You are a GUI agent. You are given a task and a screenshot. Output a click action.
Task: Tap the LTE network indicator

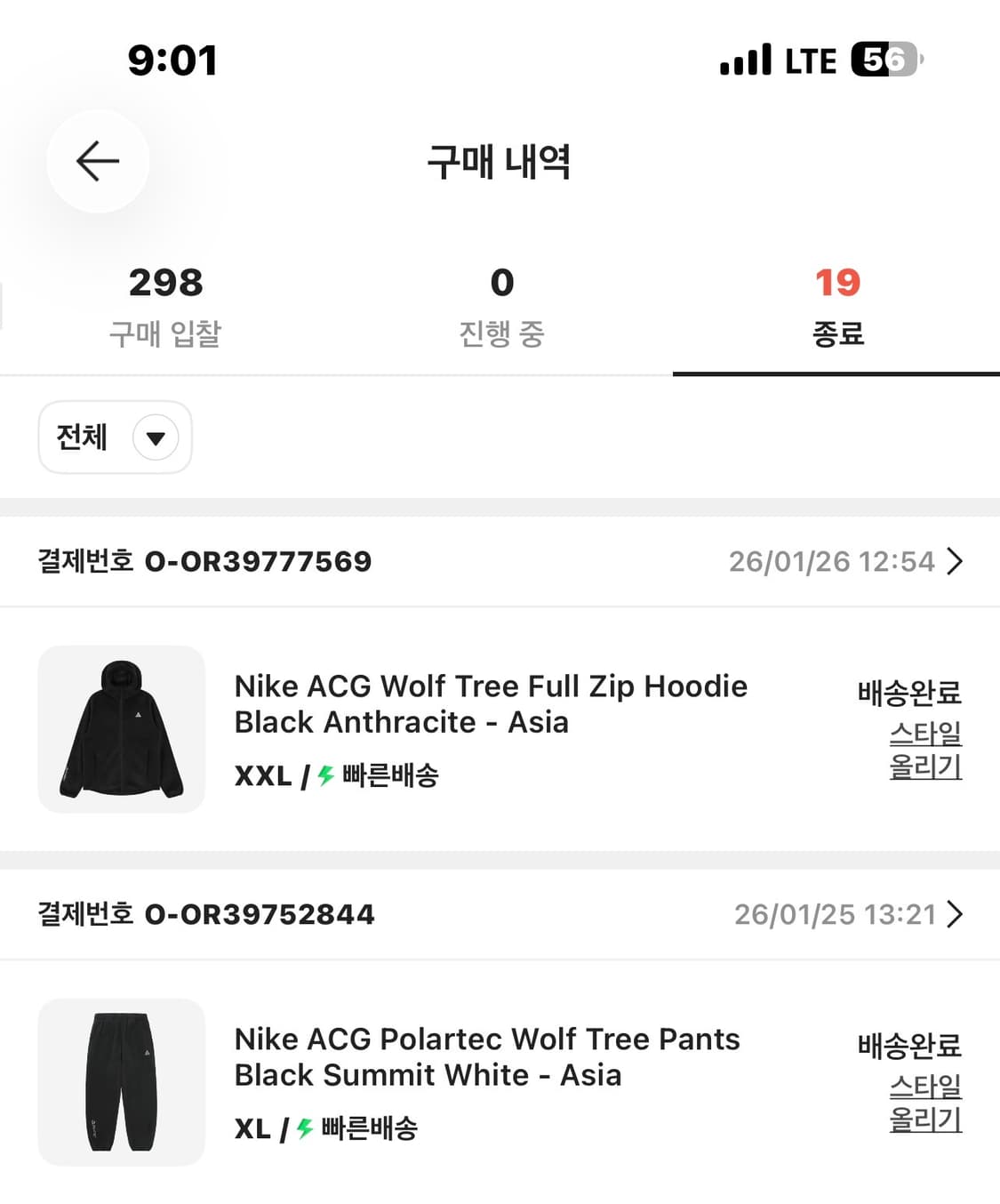811,60
